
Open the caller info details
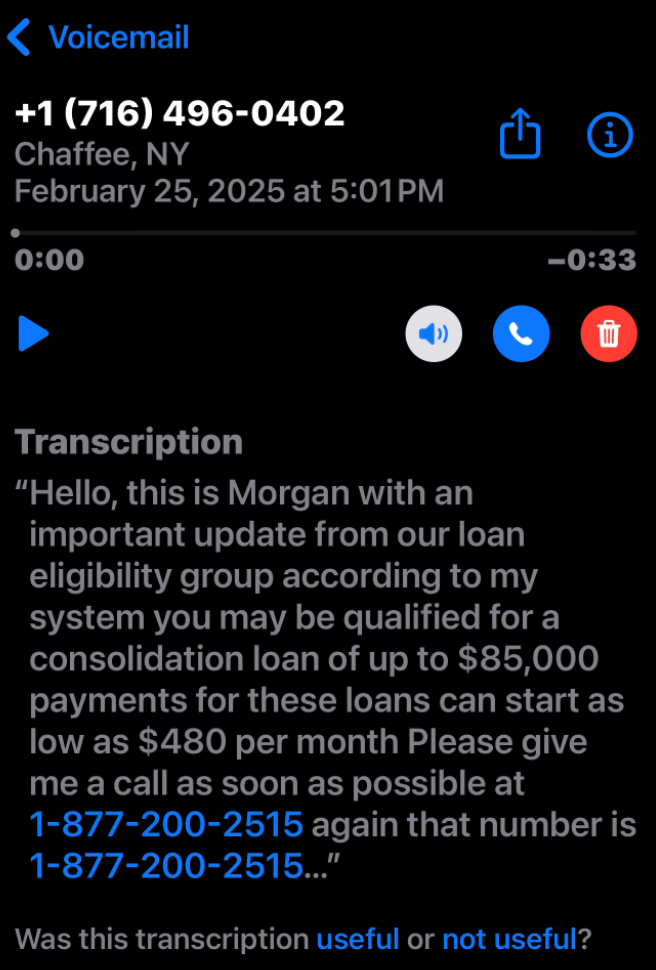point(610,134)
